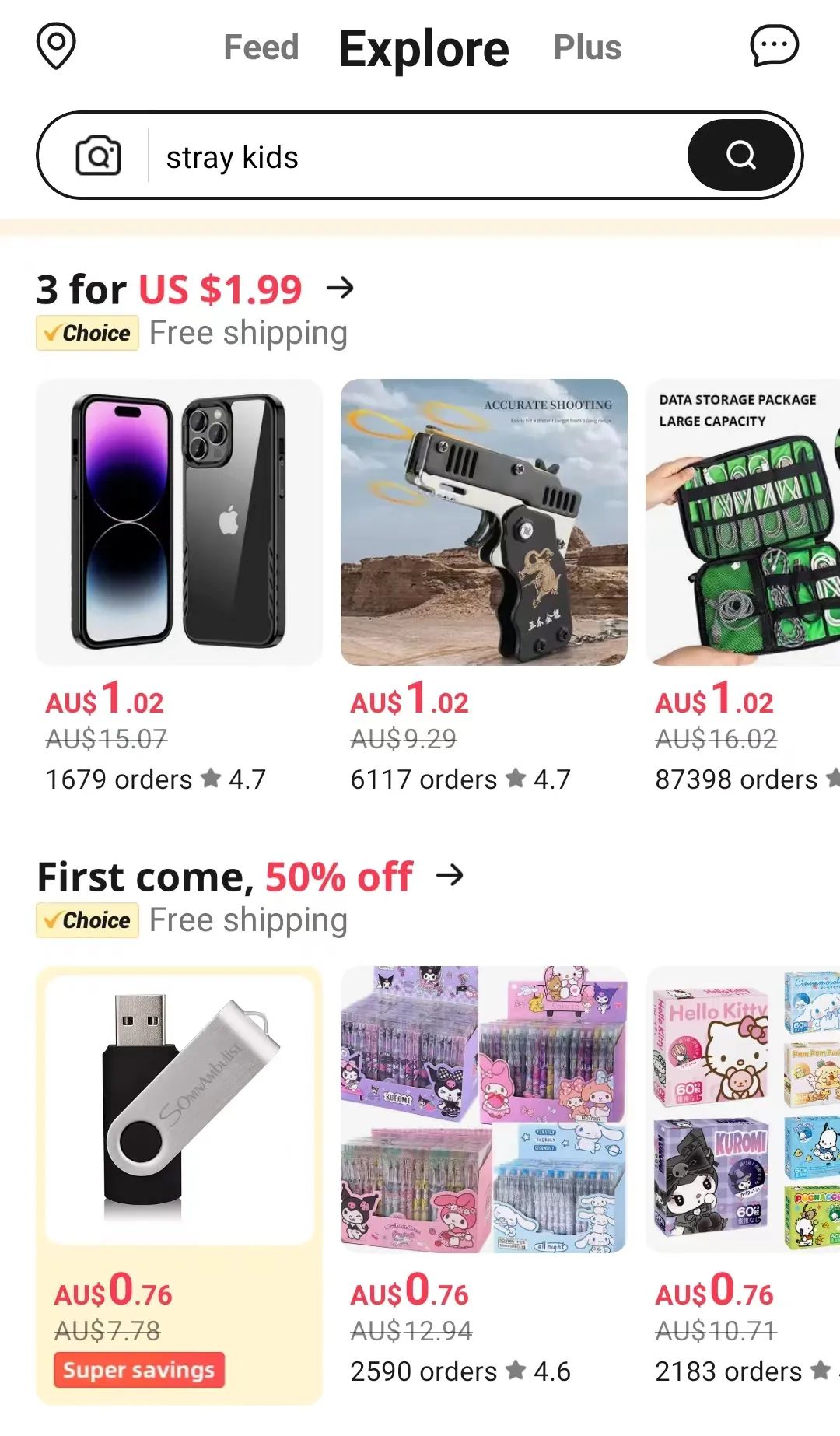The height and width of the screenshot is (1436, 840).
Task: Open the messages chat bubble
Action: click(774, 46)
